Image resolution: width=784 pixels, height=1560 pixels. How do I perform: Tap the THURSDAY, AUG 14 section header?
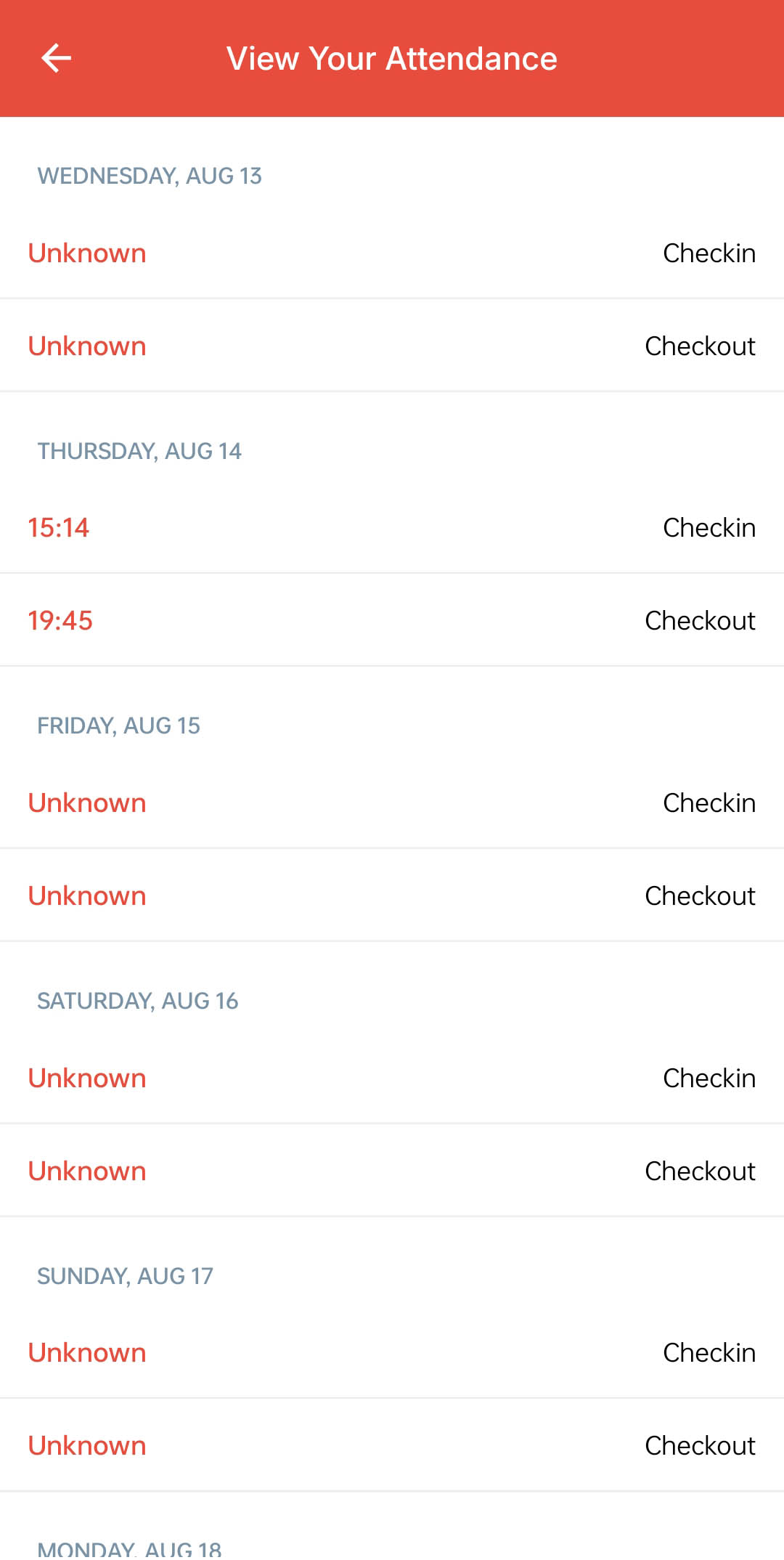click(140, 450)
